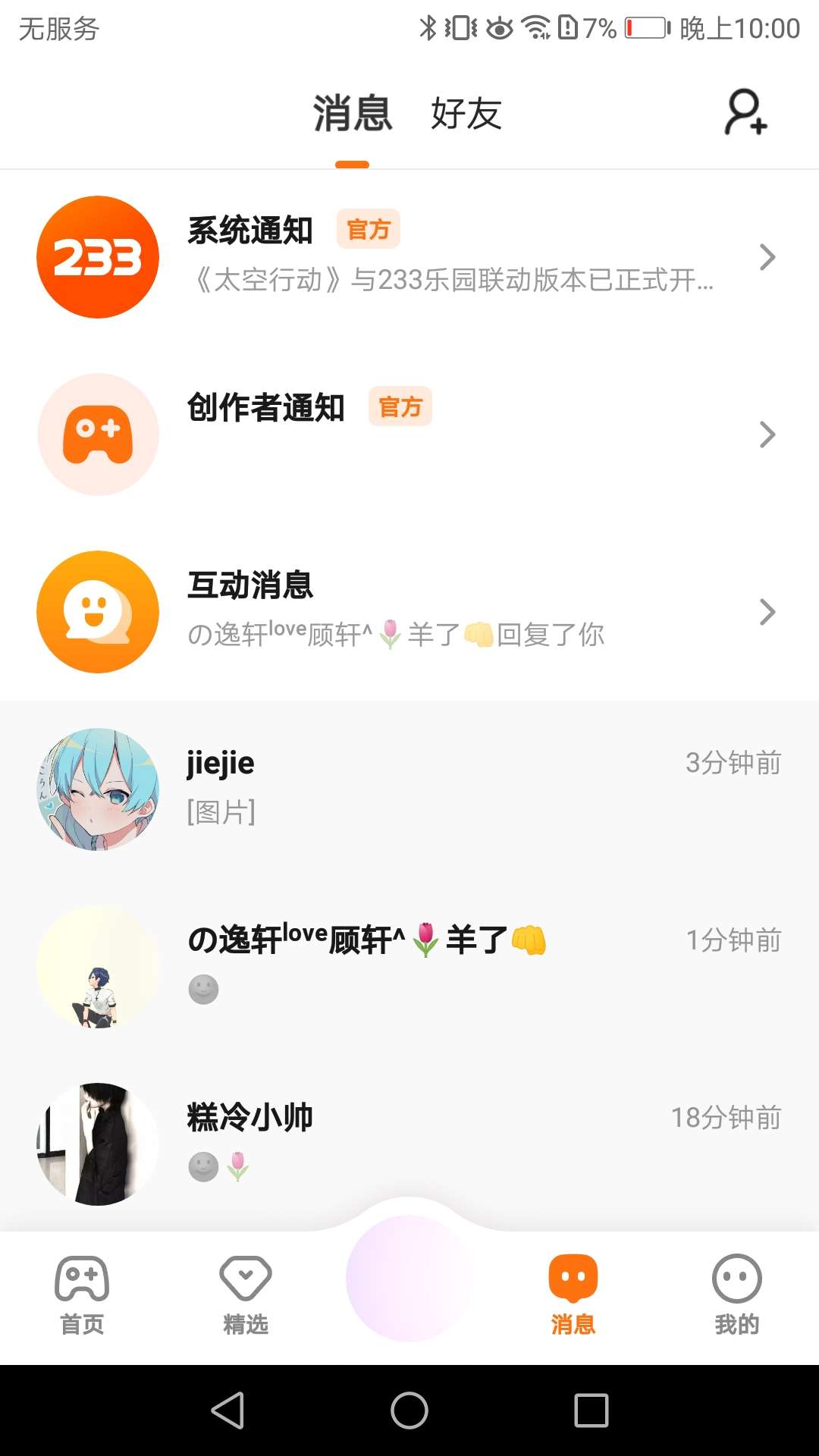Image resolution: width=819 pixels, height=1456 pixels.
Task: Switch to the 好友 tab
Action: pyautogui.click(x=466, y=114)
